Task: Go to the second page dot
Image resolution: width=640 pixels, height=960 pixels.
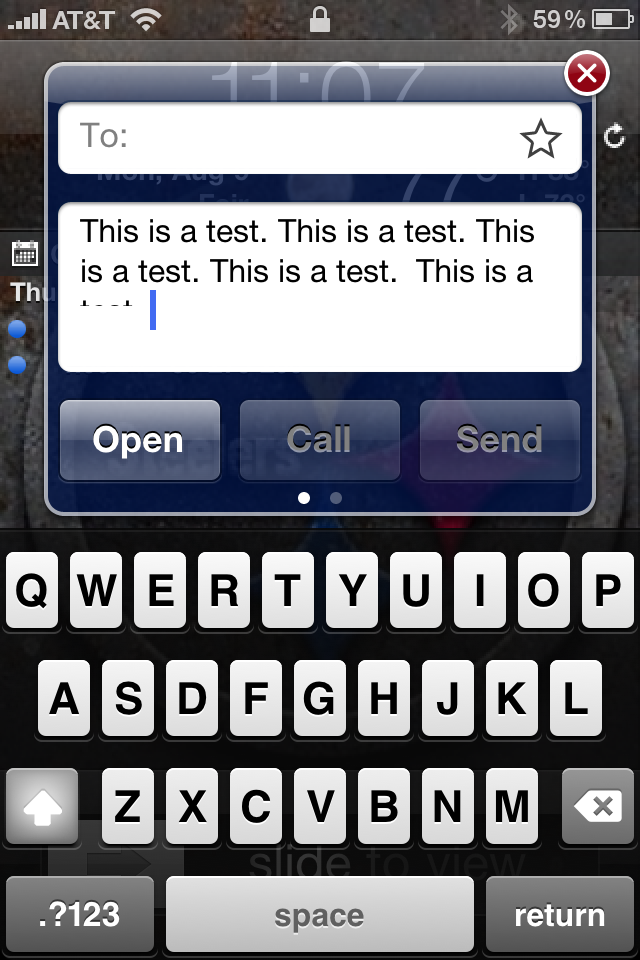Action: click(x=336, y=497)
